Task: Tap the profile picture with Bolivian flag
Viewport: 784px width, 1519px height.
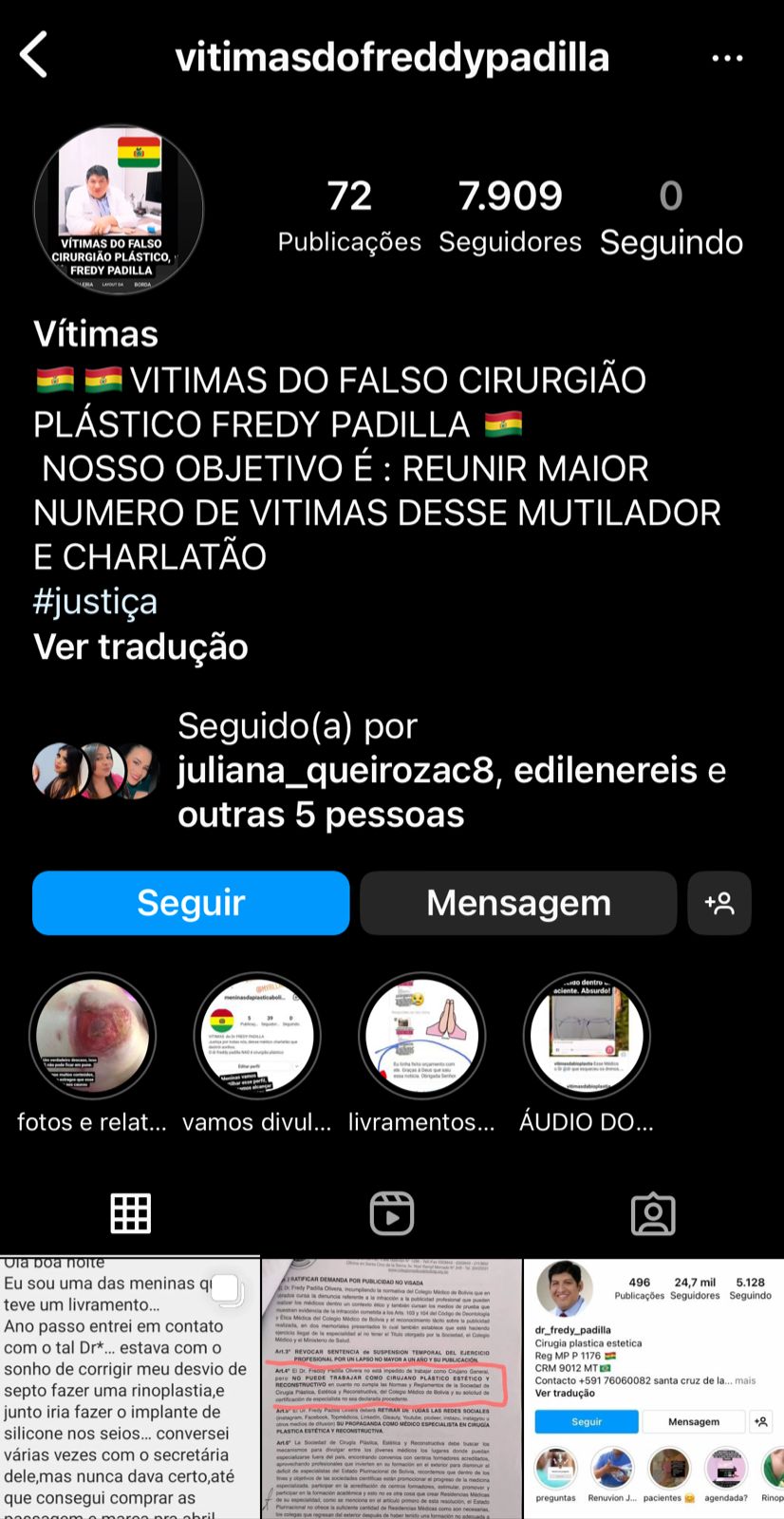Action: coord(118,209)
